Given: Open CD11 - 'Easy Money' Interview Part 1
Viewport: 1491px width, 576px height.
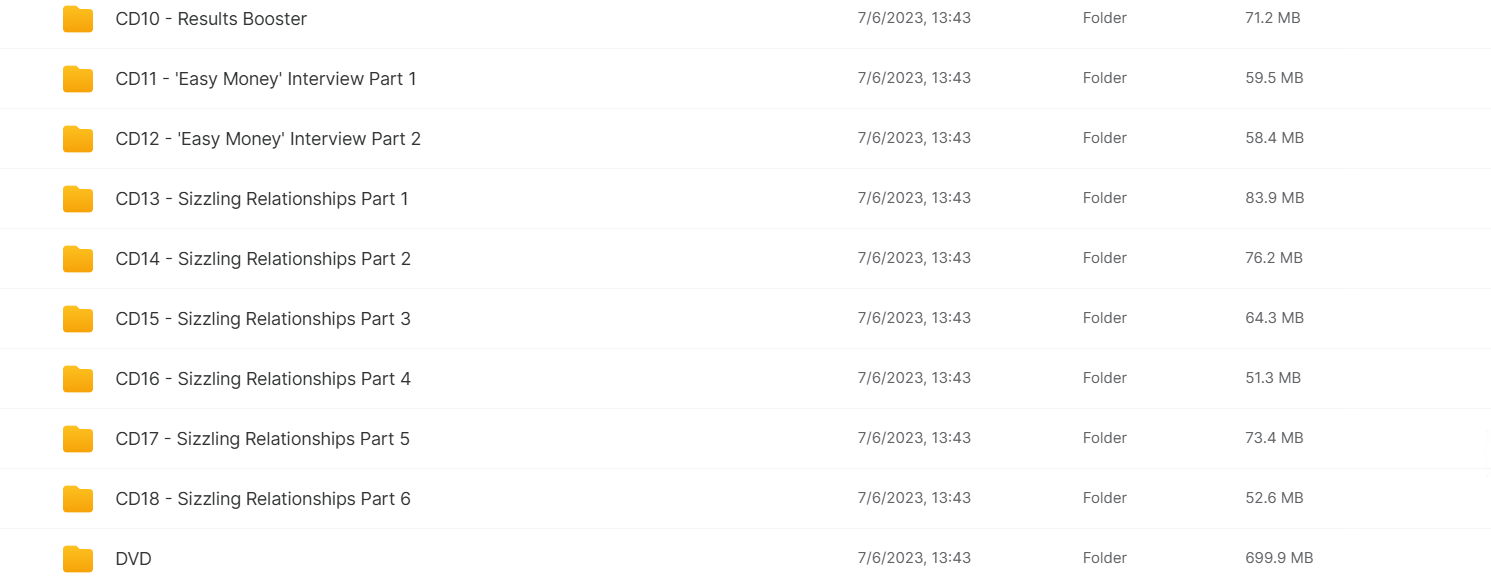Looking at the screenshot, I should coord(265,79).
